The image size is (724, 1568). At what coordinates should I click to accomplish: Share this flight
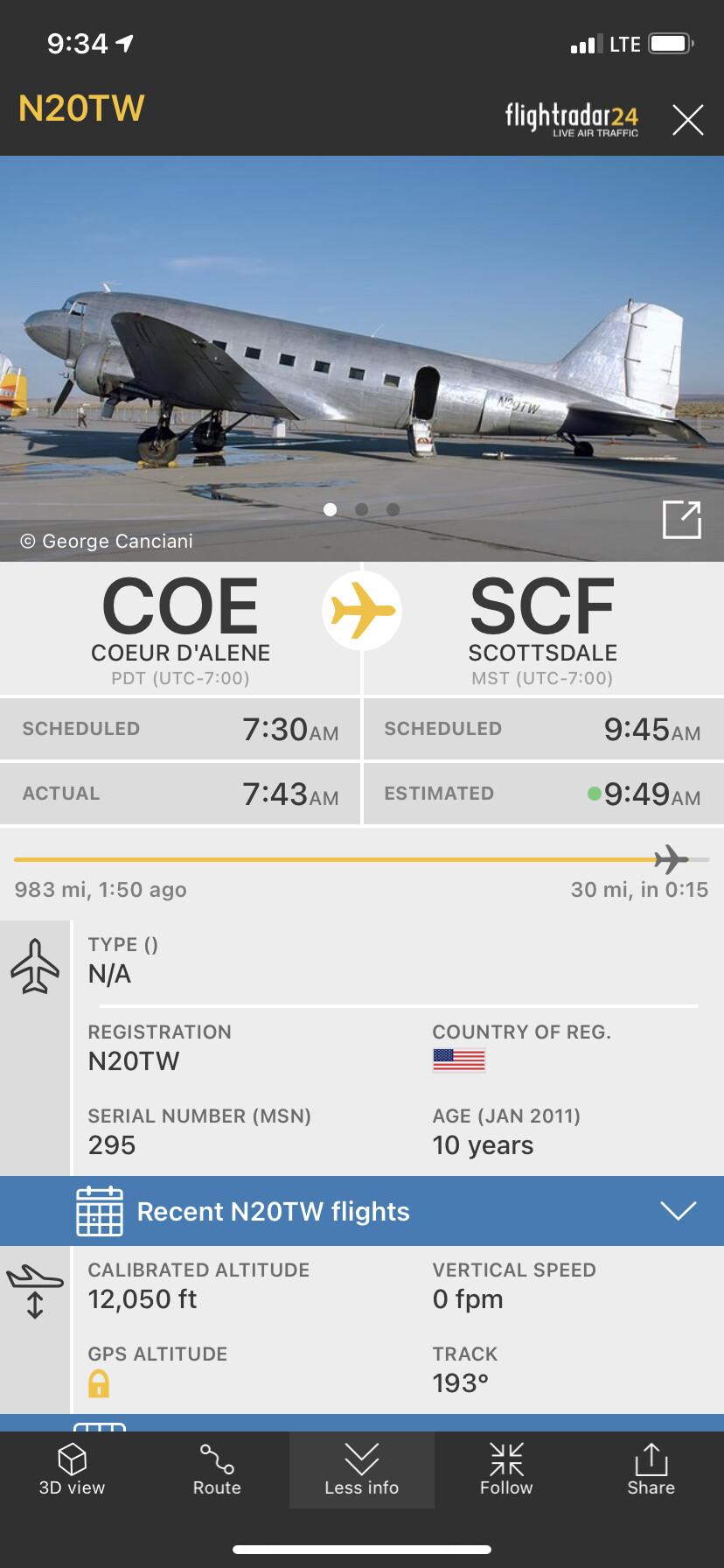coord(651,1470)
